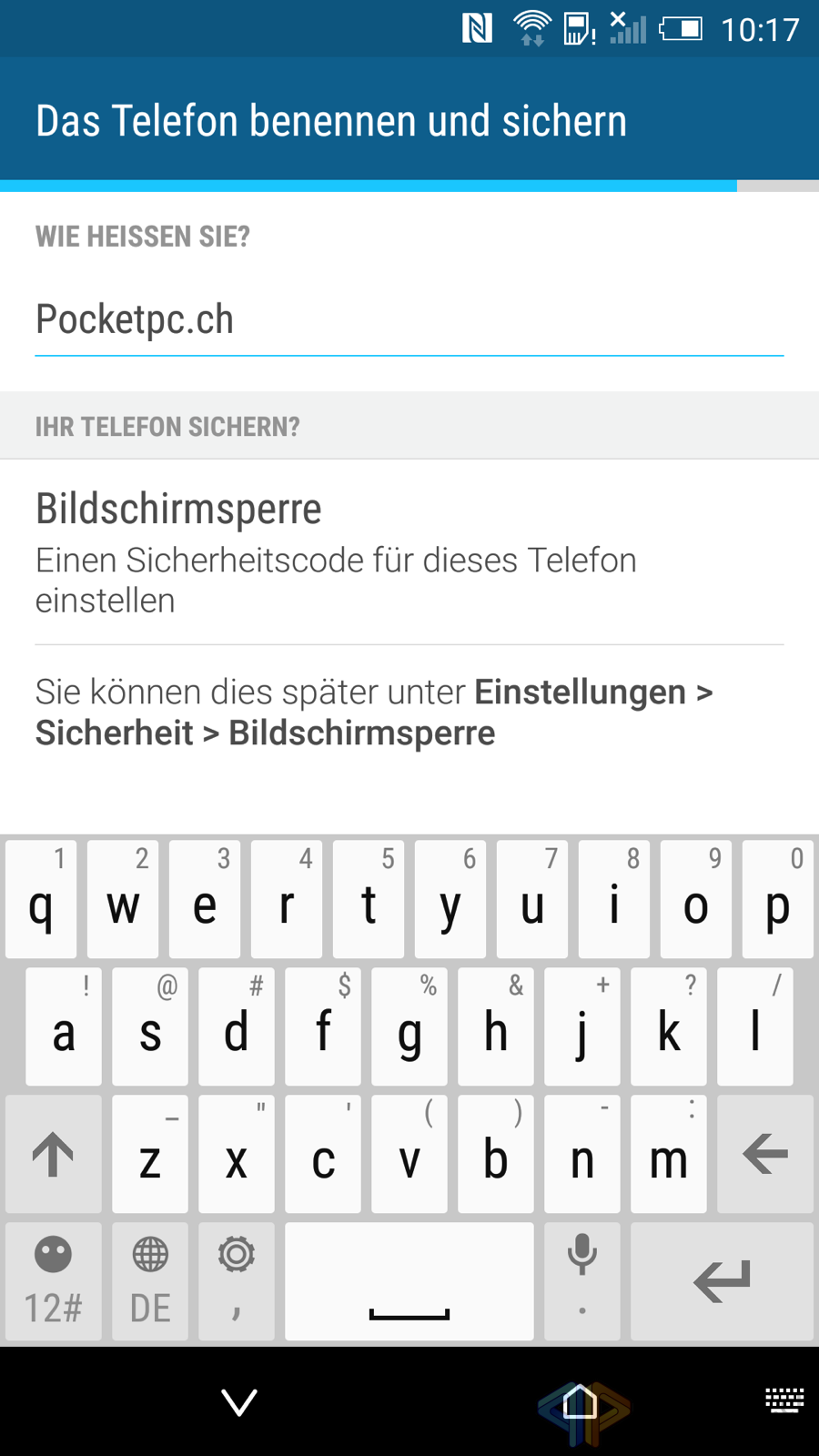Hit the enter key on keyboard

722,1281
